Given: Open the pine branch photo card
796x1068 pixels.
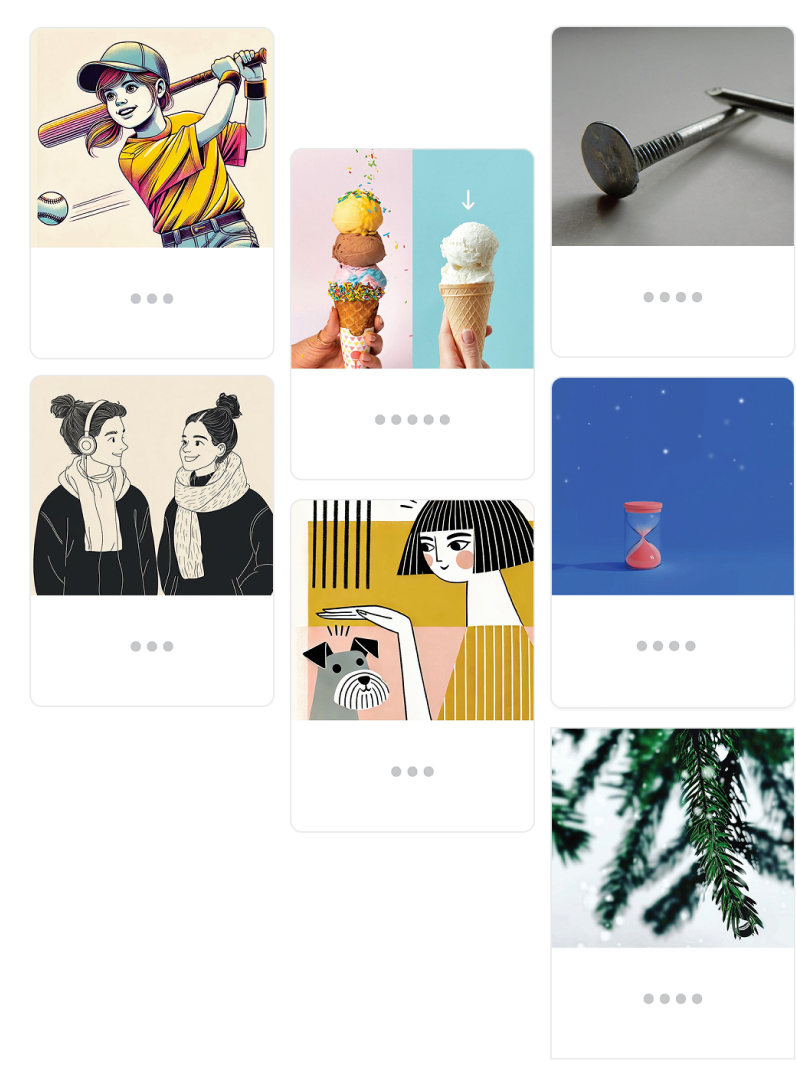Looking at the screenshot, I should click(673, 838).
